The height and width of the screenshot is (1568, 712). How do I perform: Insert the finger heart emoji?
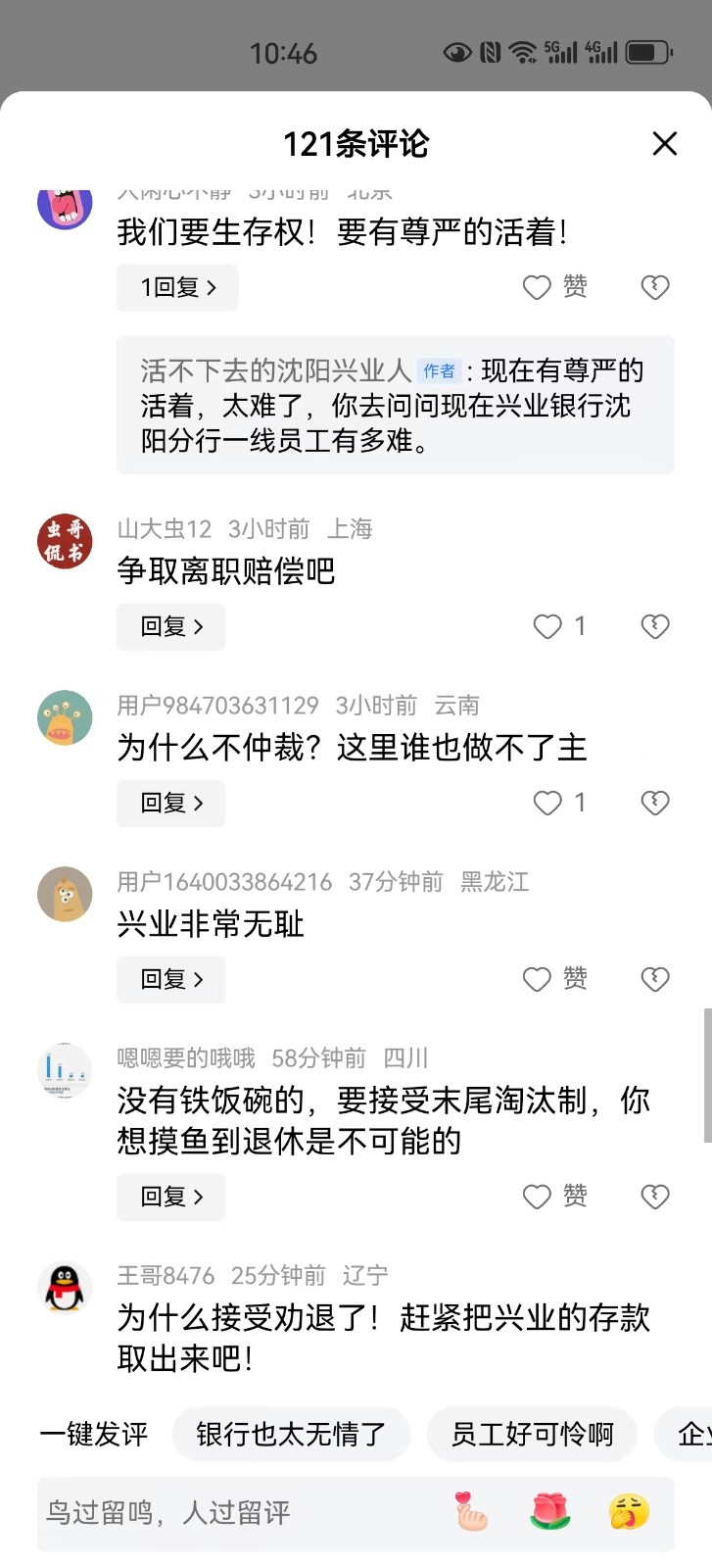pos(471,1512)
